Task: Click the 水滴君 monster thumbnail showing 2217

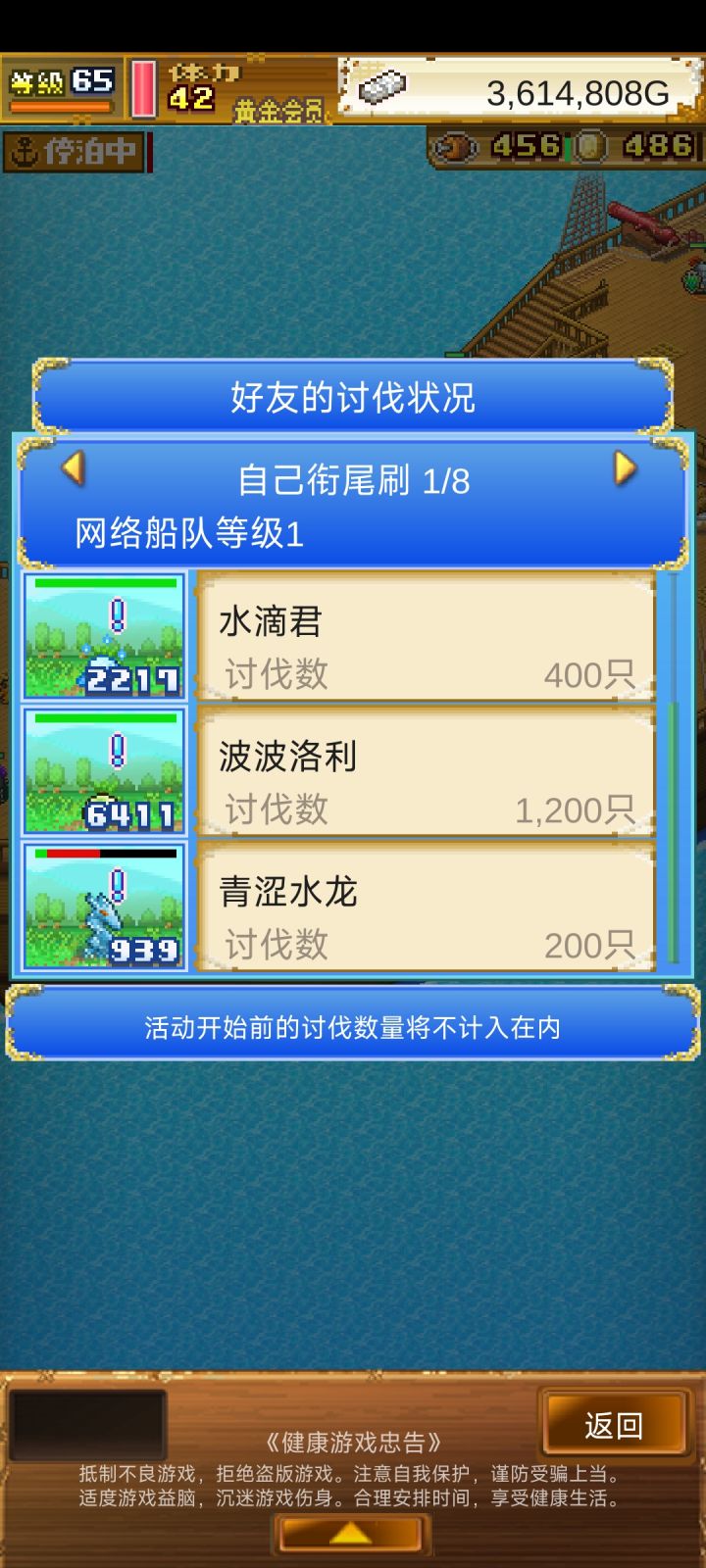Action: [105, 637]
